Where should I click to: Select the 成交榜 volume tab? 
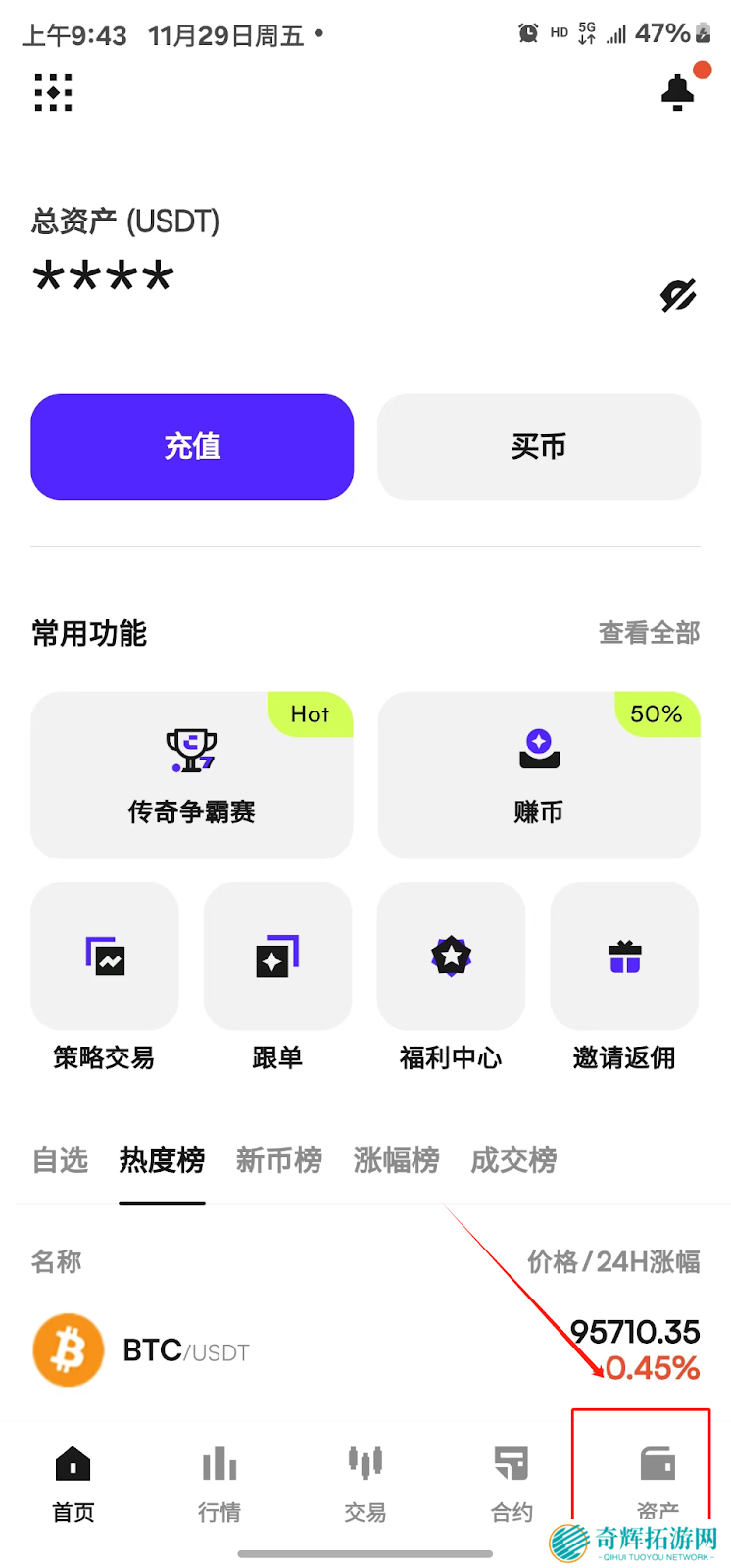[x=512, y=1160]
